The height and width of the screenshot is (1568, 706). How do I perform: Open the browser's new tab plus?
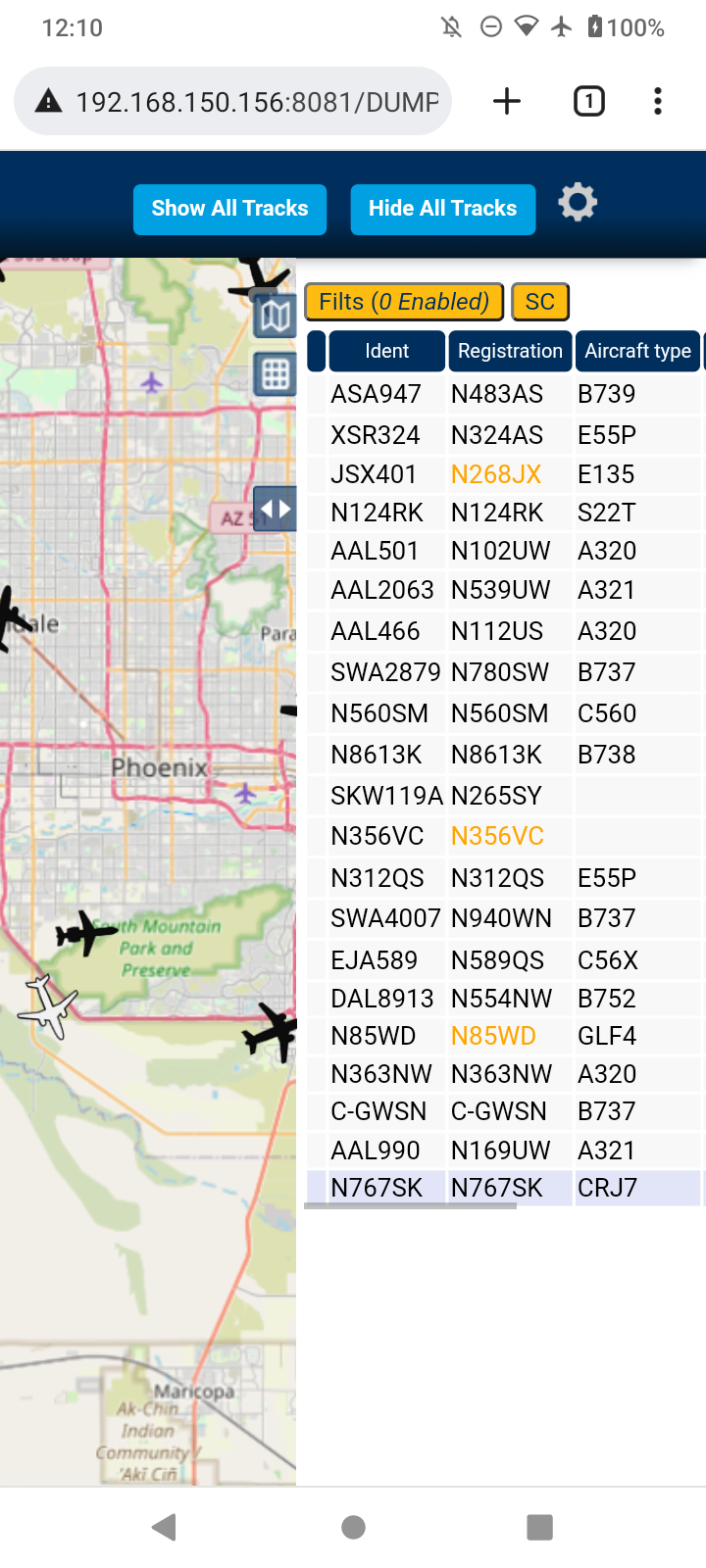click(x=507, y=101)
